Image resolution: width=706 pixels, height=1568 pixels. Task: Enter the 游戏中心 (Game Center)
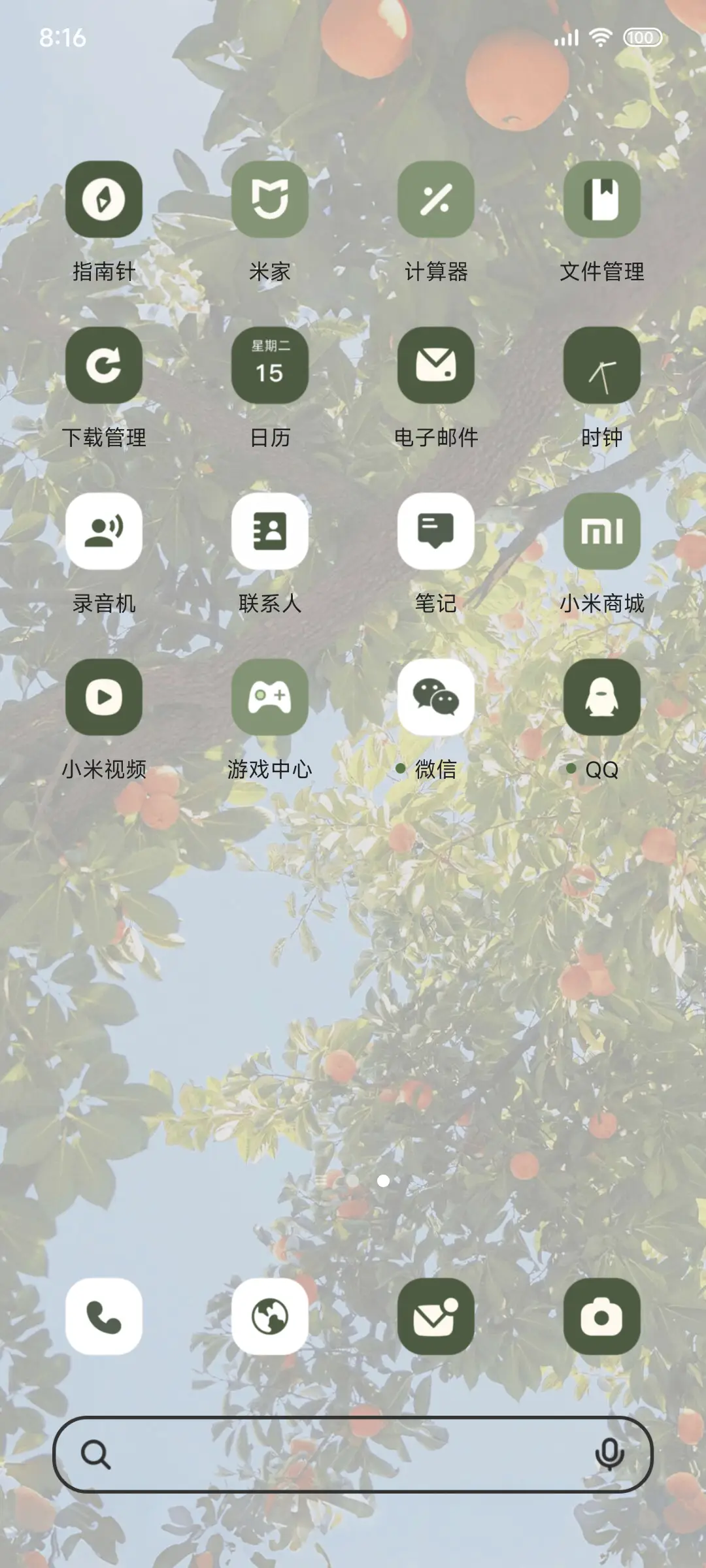(271, 698)
